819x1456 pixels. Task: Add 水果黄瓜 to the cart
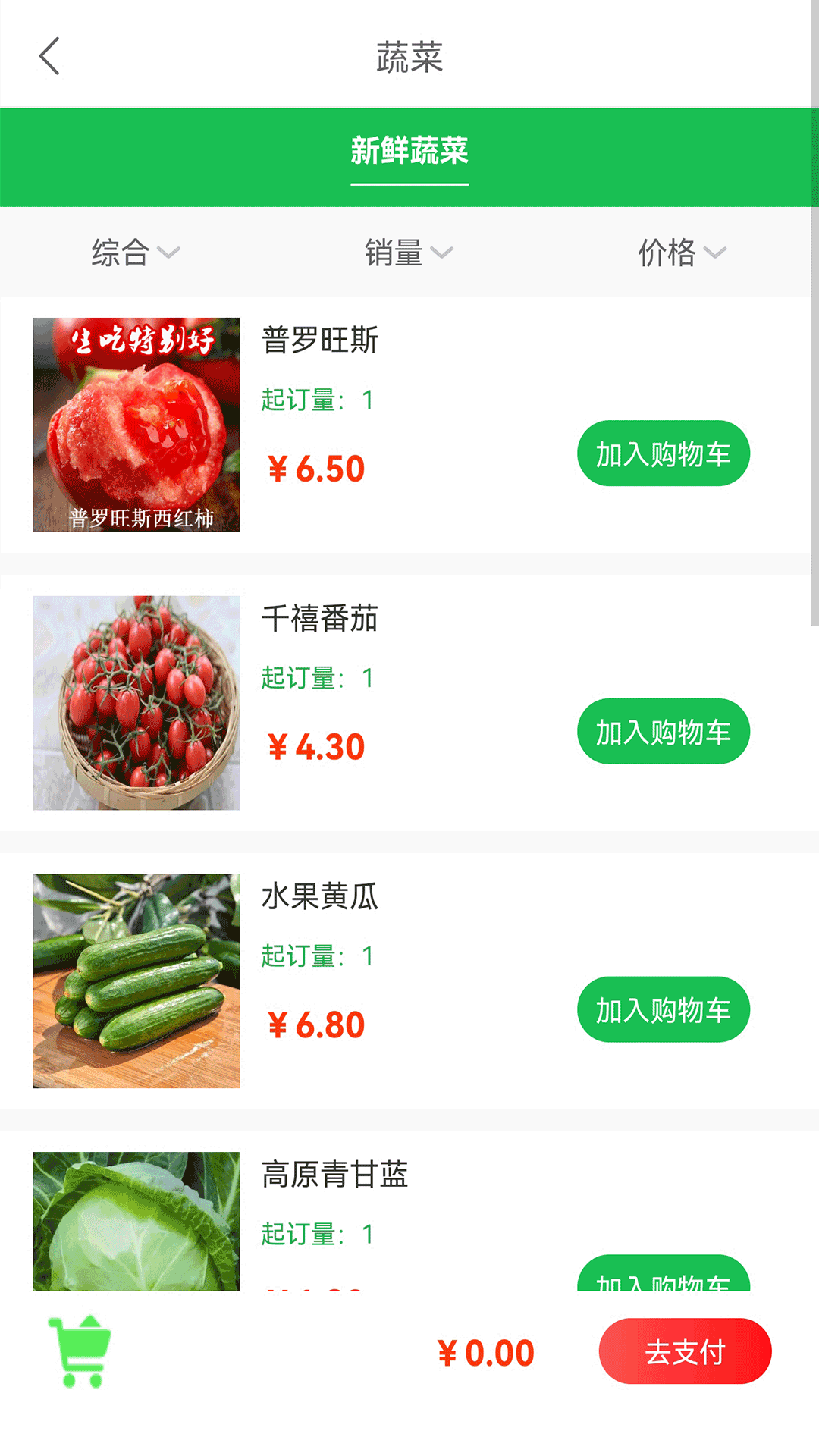pyautogui.click(x=664, y=1009)
